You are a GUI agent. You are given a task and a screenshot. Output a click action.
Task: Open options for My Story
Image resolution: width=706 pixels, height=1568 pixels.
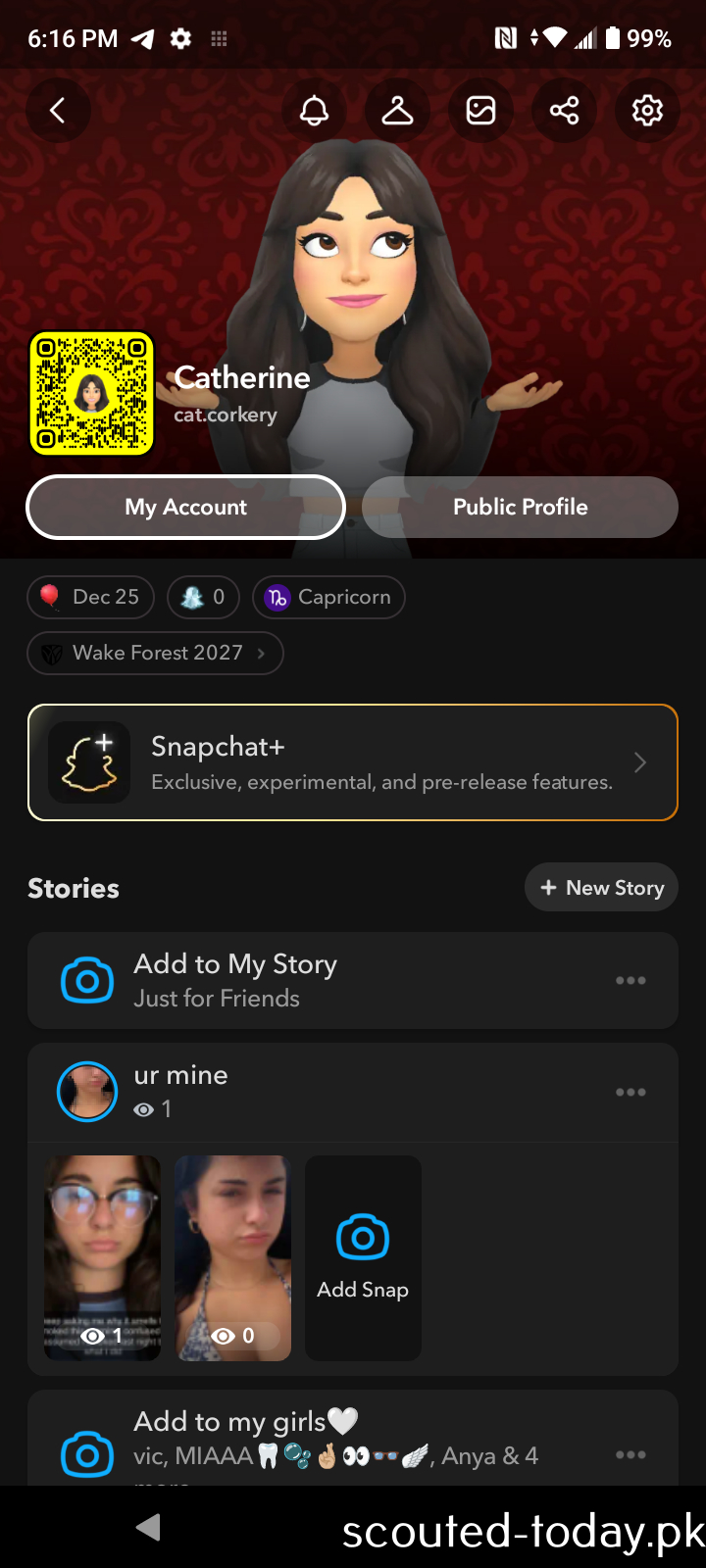[x=630, y=980]
